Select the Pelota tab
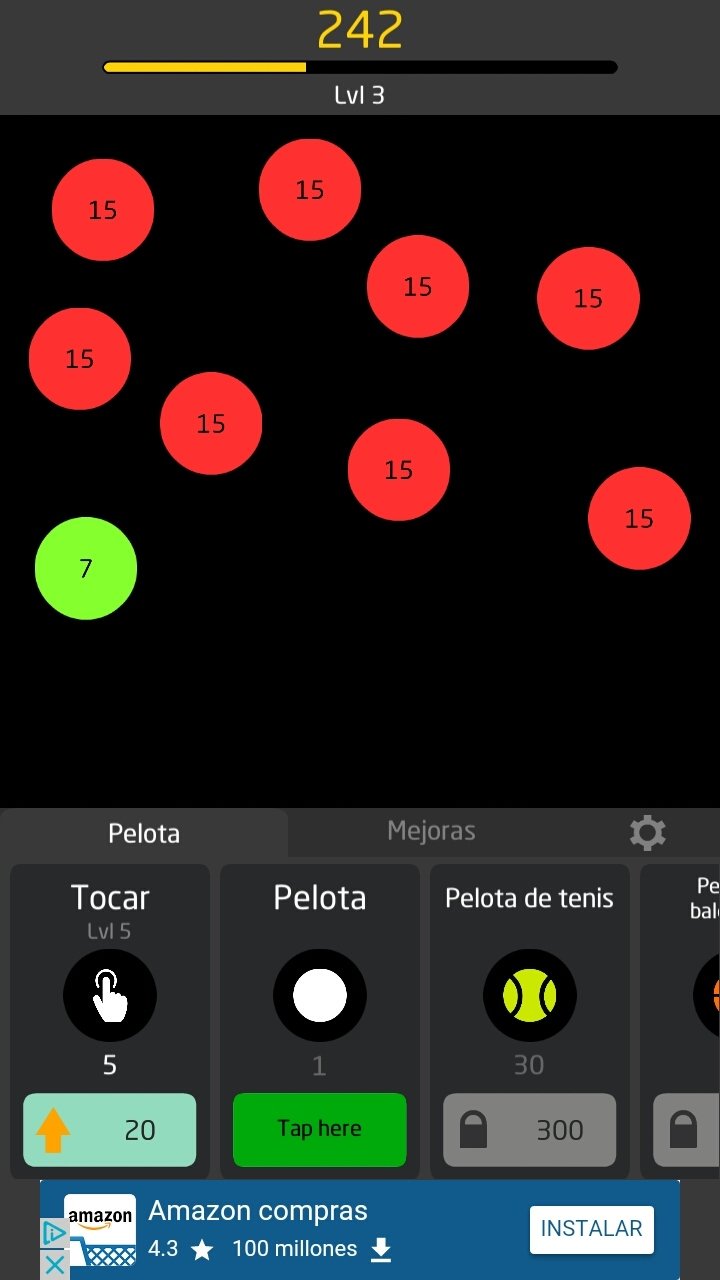Image resolution: width=720 pixels, height=1280 pixels. [144, 833]
